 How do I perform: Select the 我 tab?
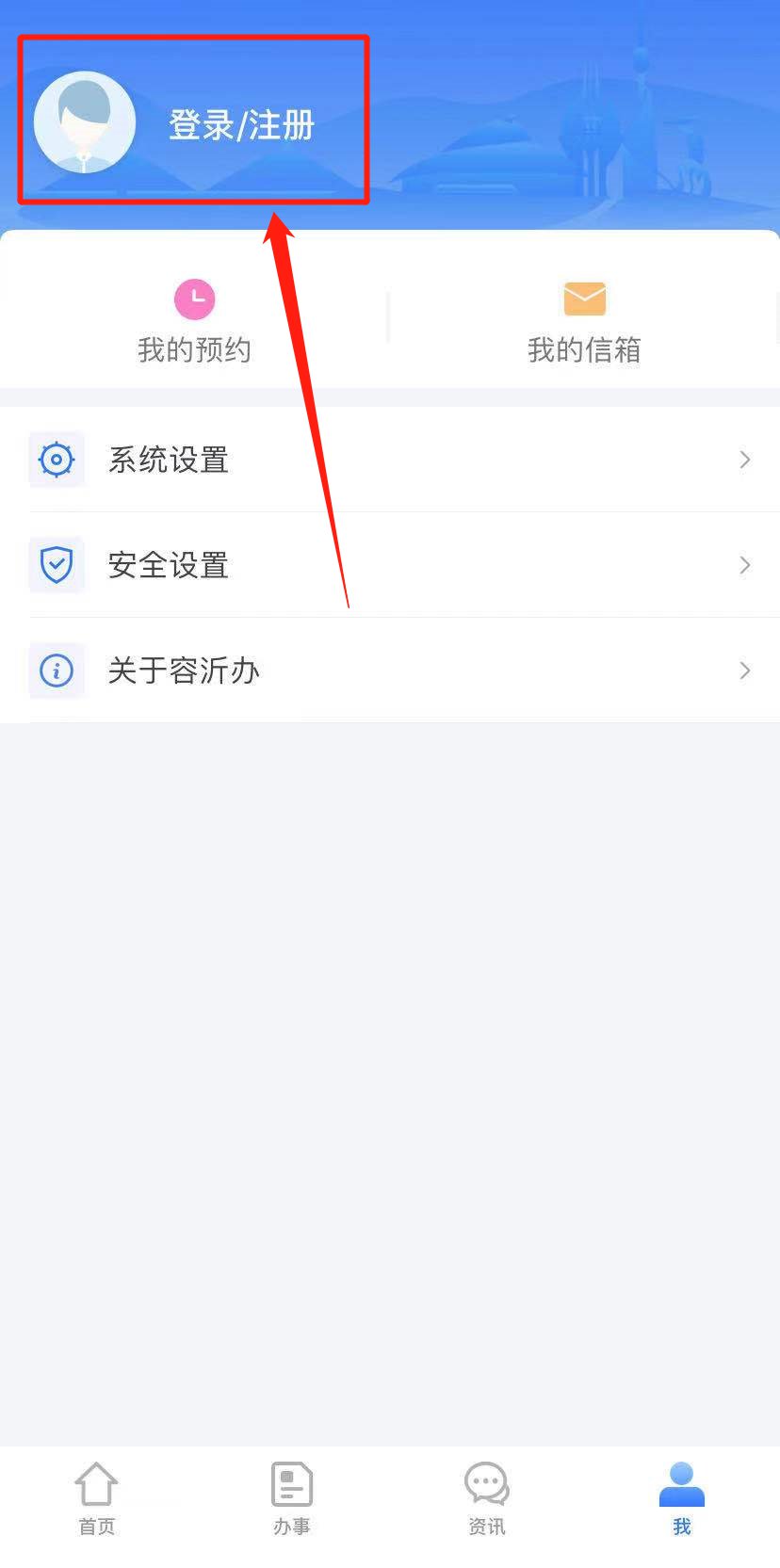pos(682,1498)
